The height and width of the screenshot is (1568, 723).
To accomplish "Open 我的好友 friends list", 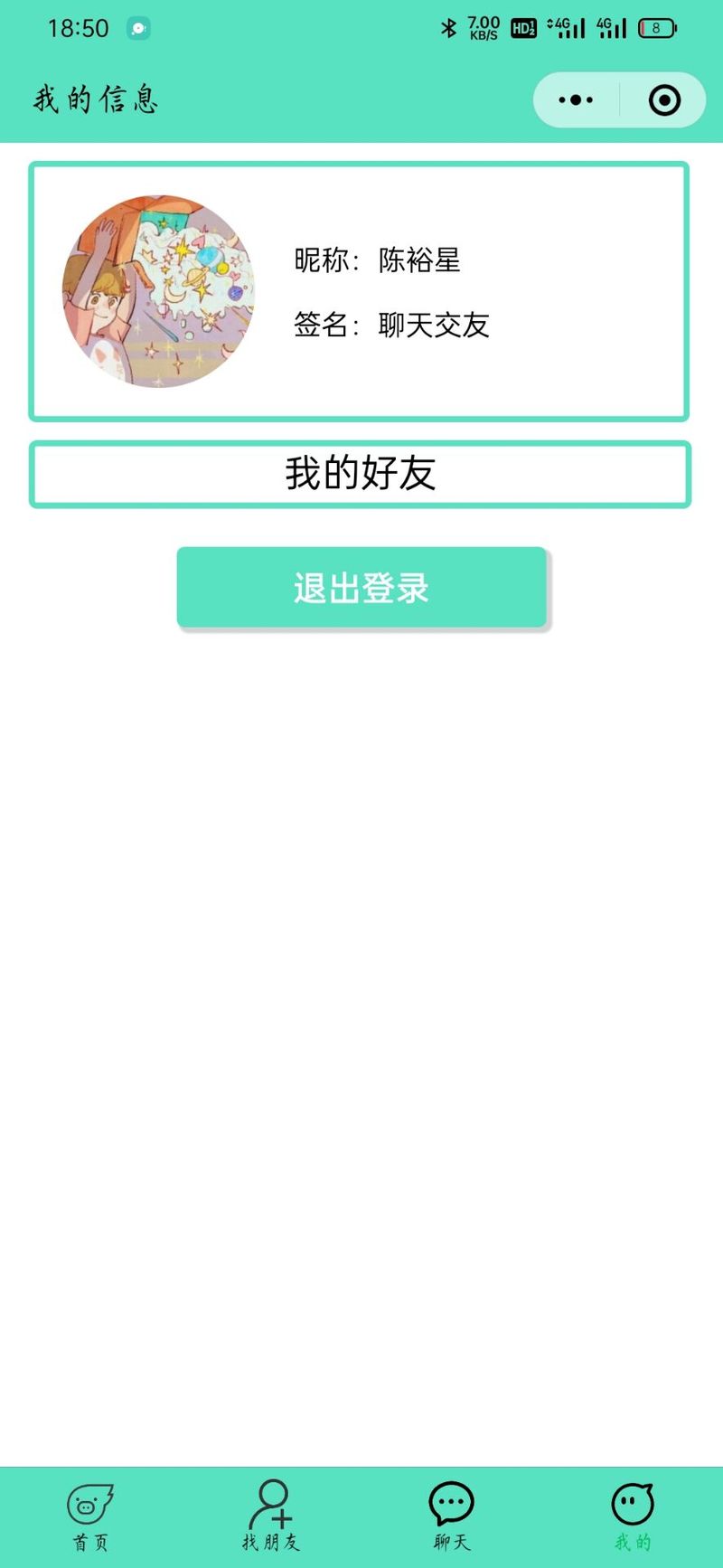I will [x=360, y=474].
